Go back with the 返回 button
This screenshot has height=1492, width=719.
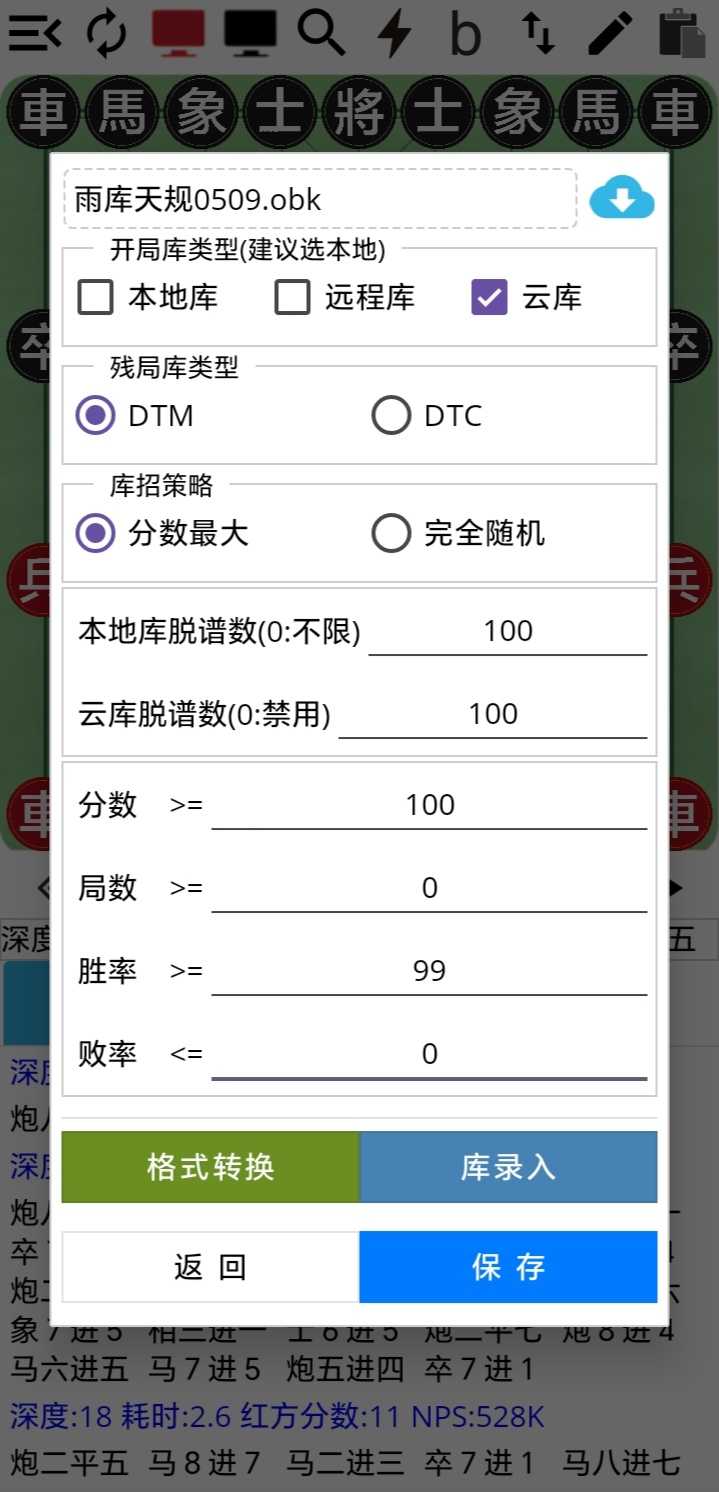211,1267
